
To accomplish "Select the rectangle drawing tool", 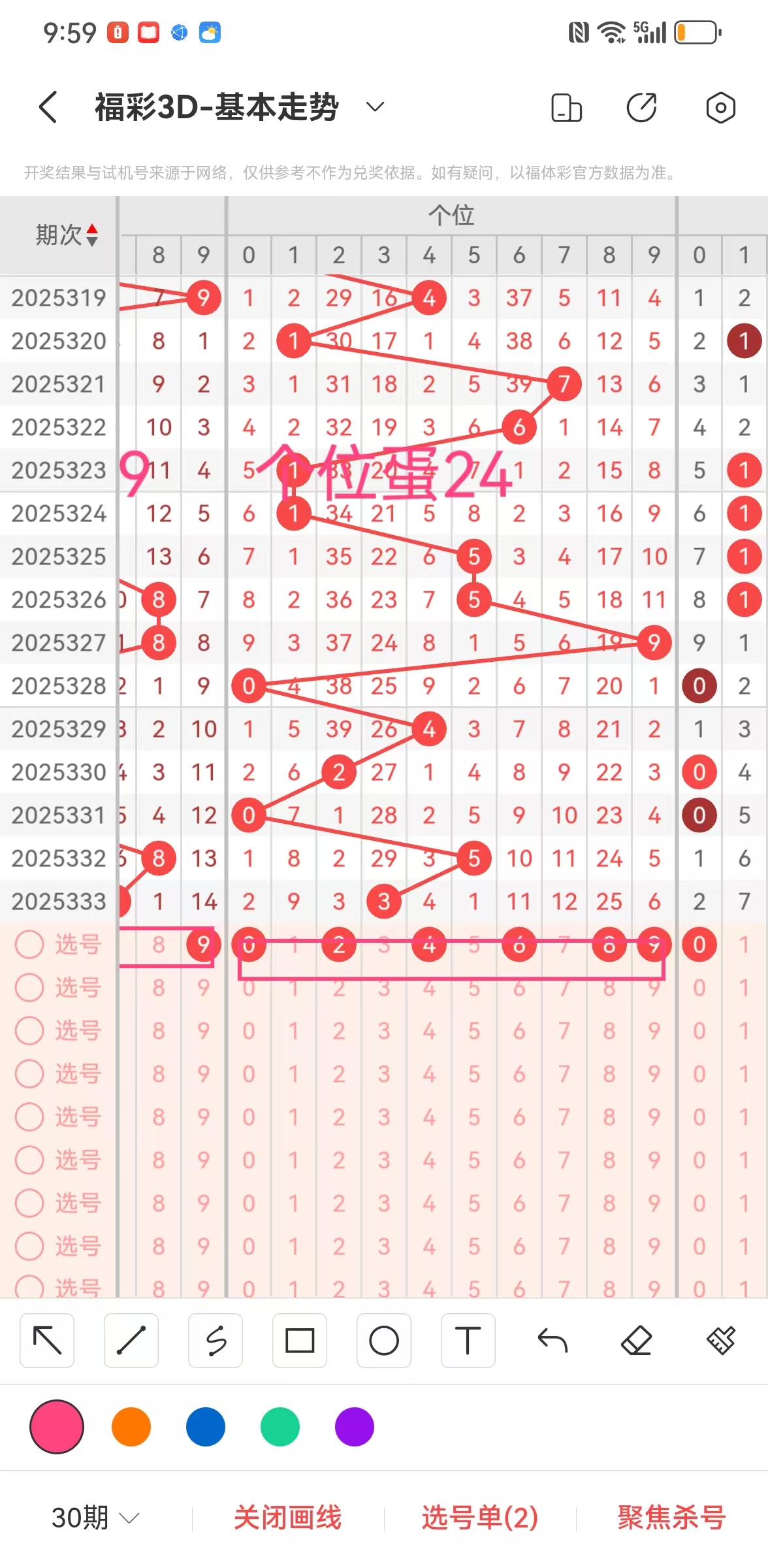I will point(300,1341).
